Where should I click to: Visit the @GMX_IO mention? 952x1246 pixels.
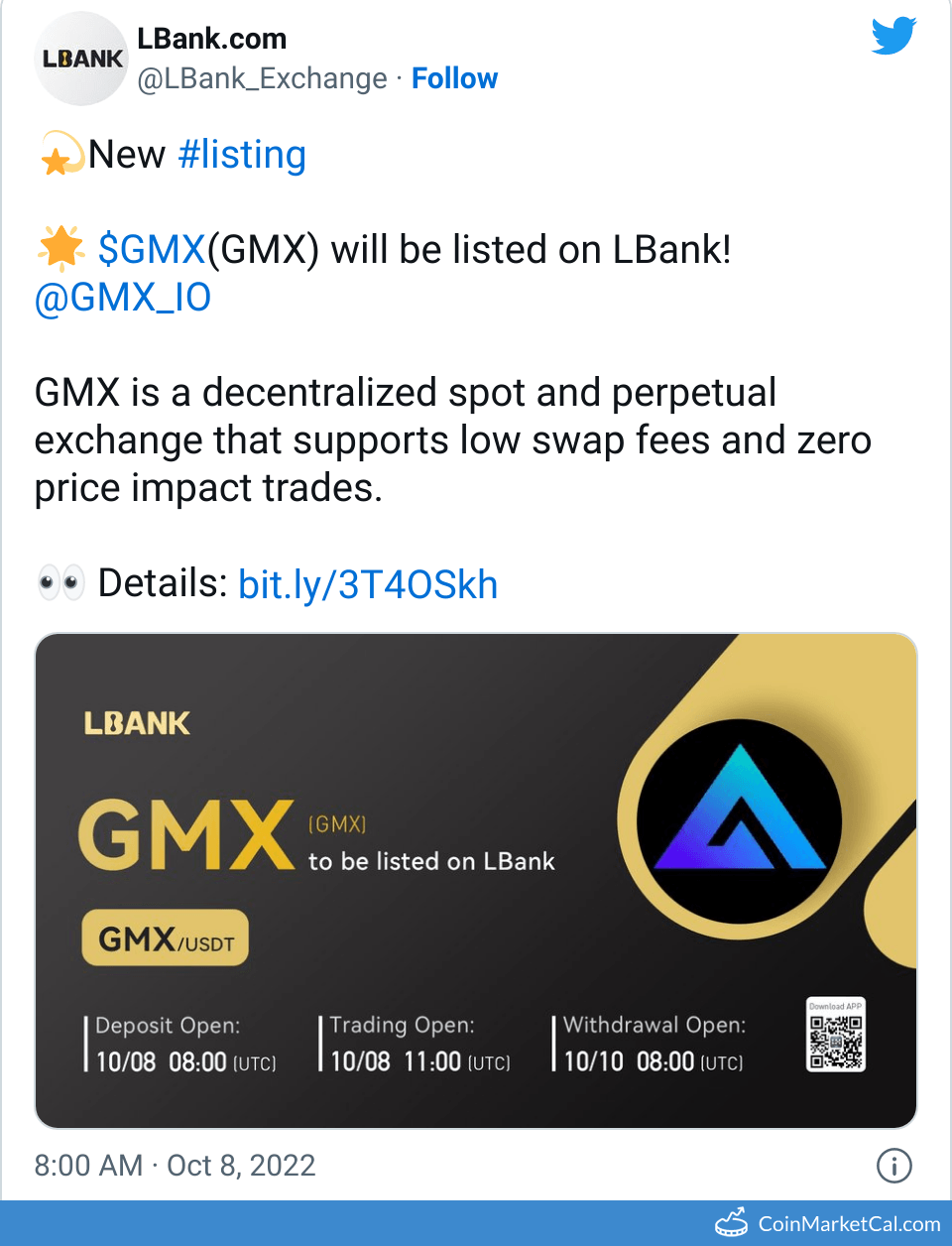coord(123,297)
